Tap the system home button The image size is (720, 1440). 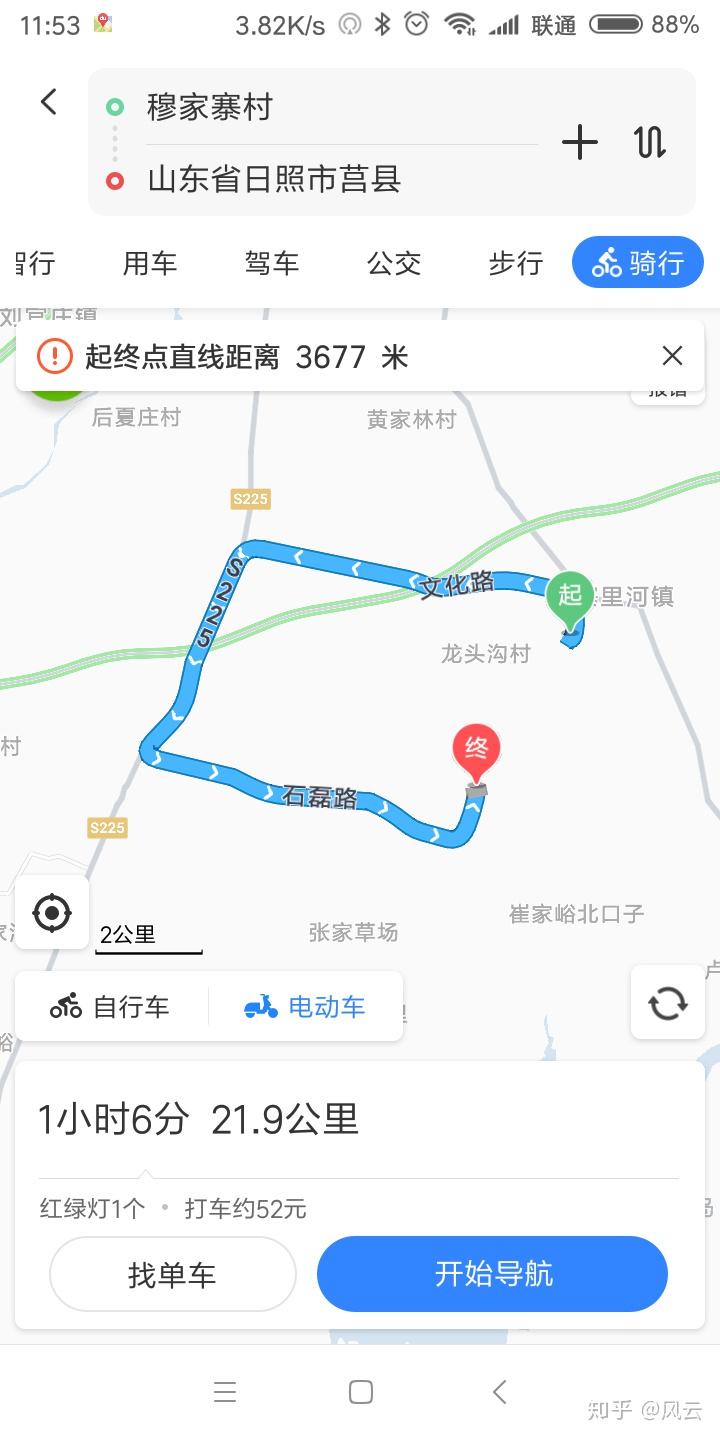tap(361, 1392)
